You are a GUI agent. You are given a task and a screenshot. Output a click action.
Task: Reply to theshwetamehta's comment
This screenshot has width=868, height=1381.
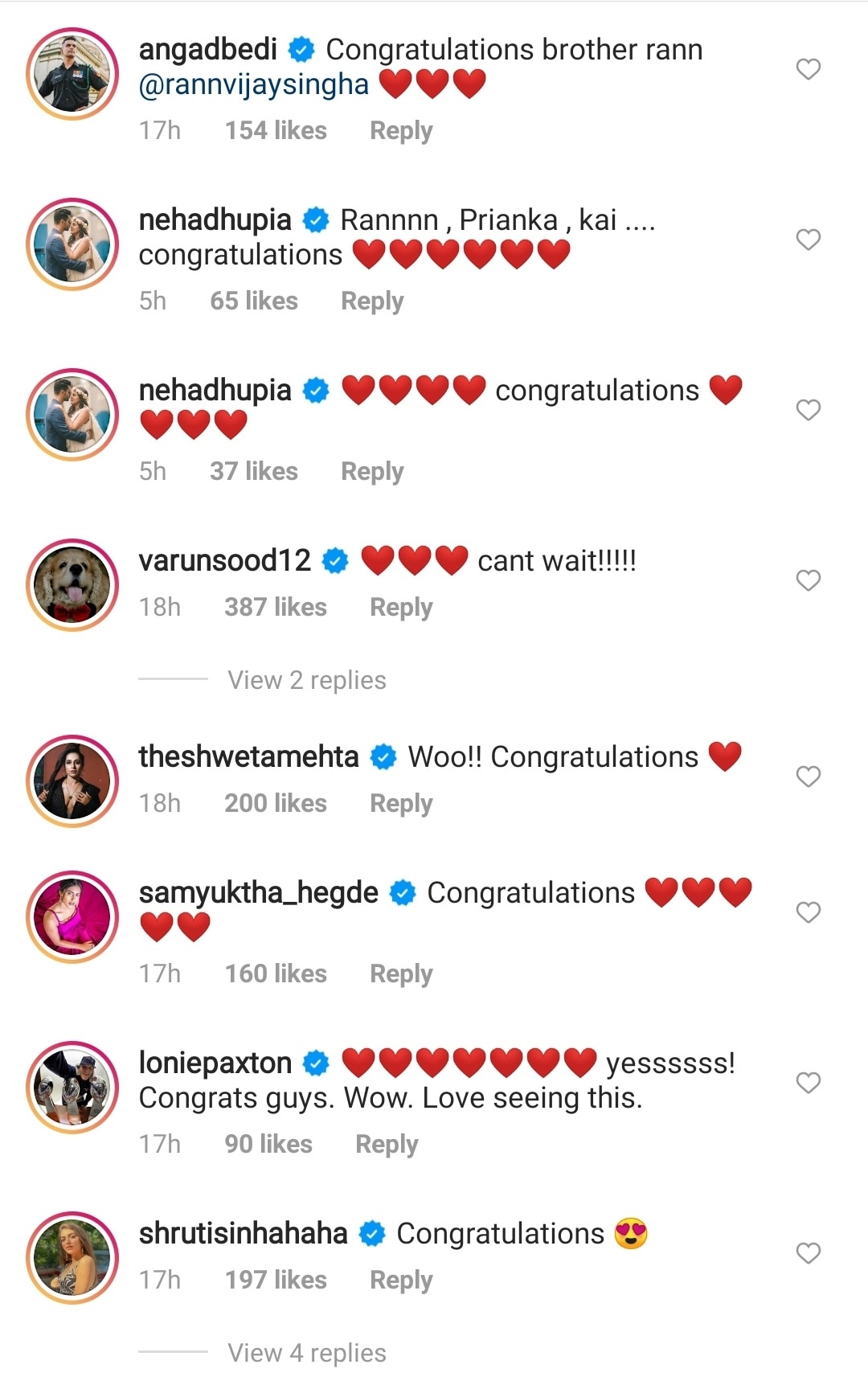click(400, 803)
